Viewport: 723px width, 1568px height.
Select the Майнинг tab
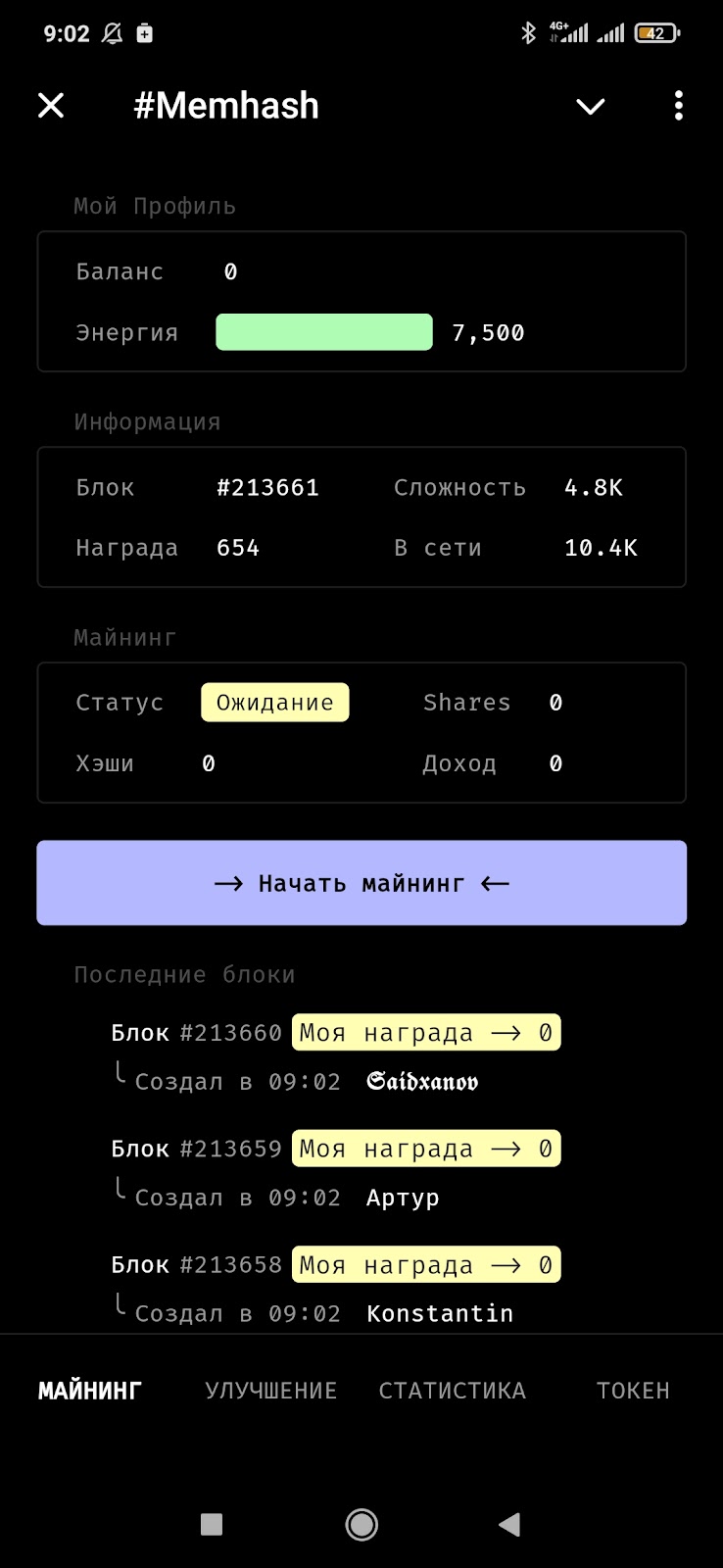[90, 1391]
